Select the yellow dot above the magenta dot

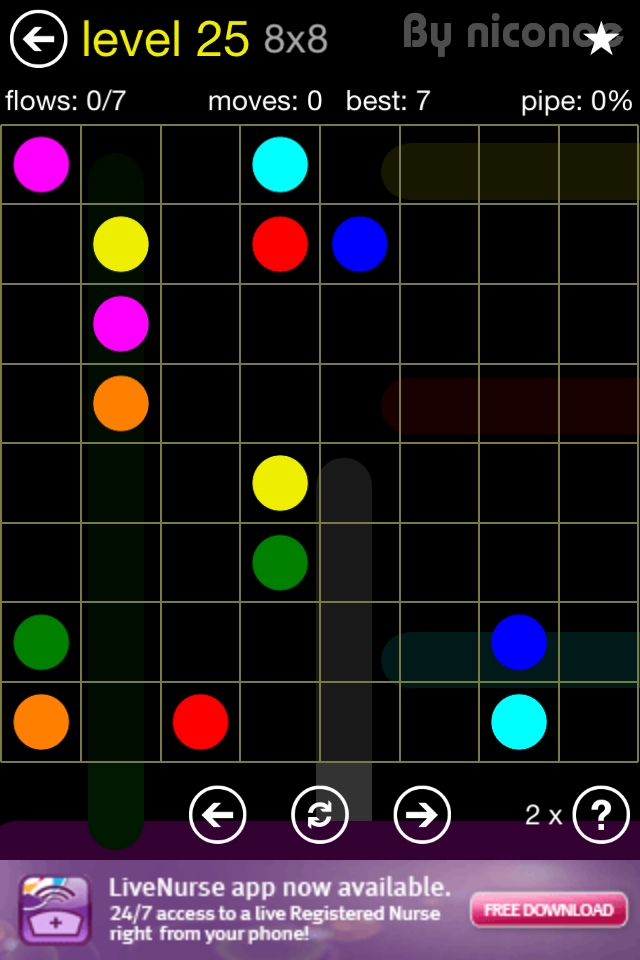tap(121, 244)
